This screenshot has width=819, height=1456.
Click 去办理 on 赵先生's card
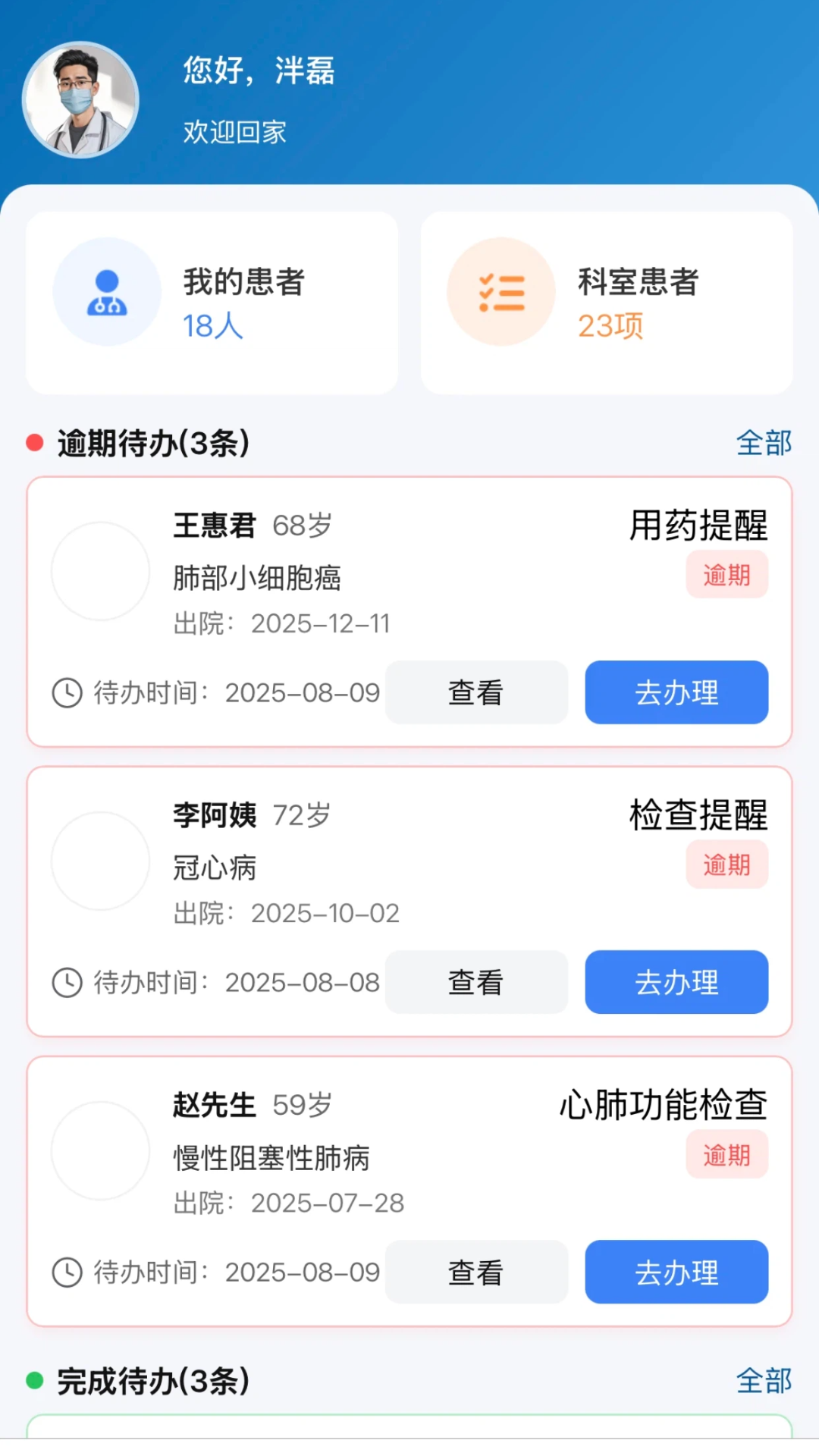676,1272
